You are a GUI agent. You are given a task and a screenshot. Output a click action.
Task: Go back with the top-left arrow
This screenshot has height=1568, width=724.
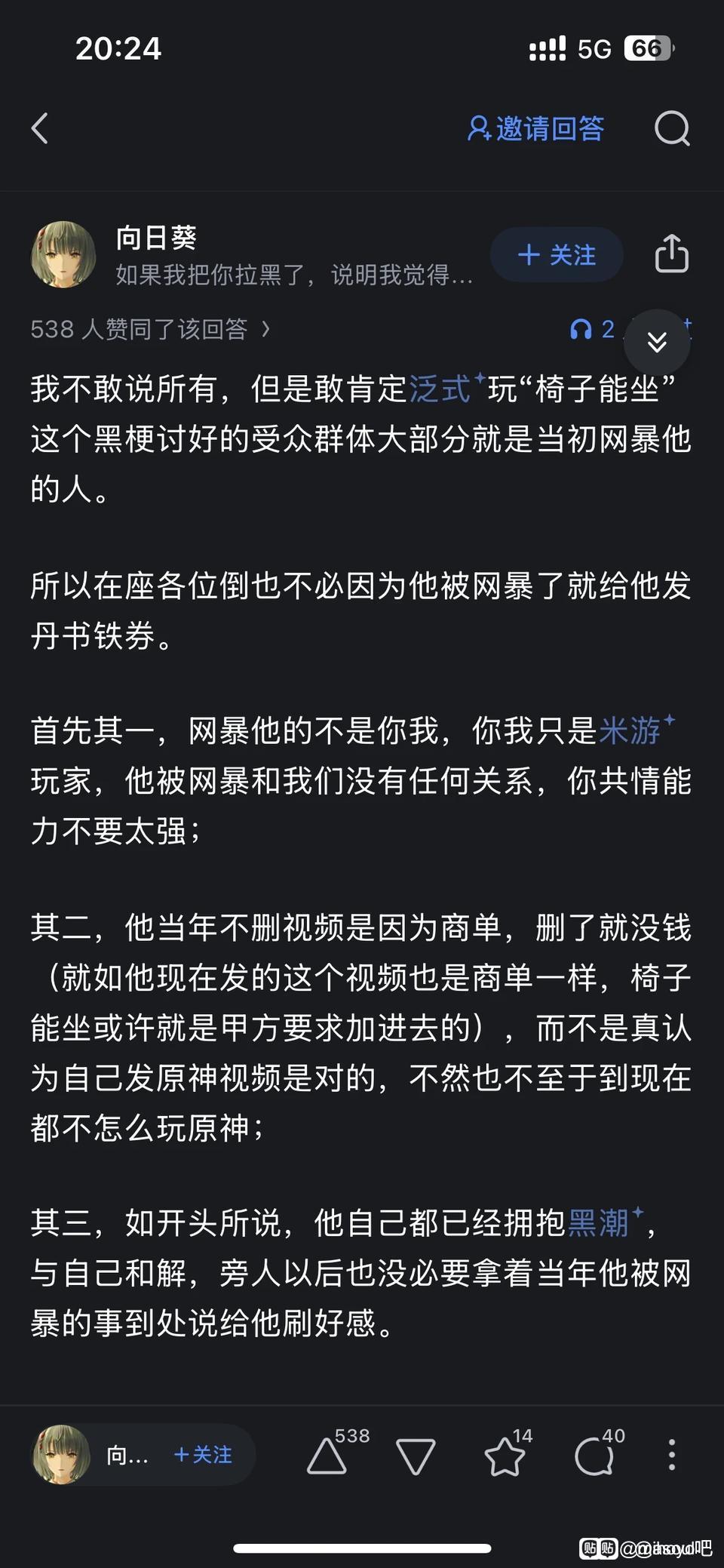pos(40,128)
